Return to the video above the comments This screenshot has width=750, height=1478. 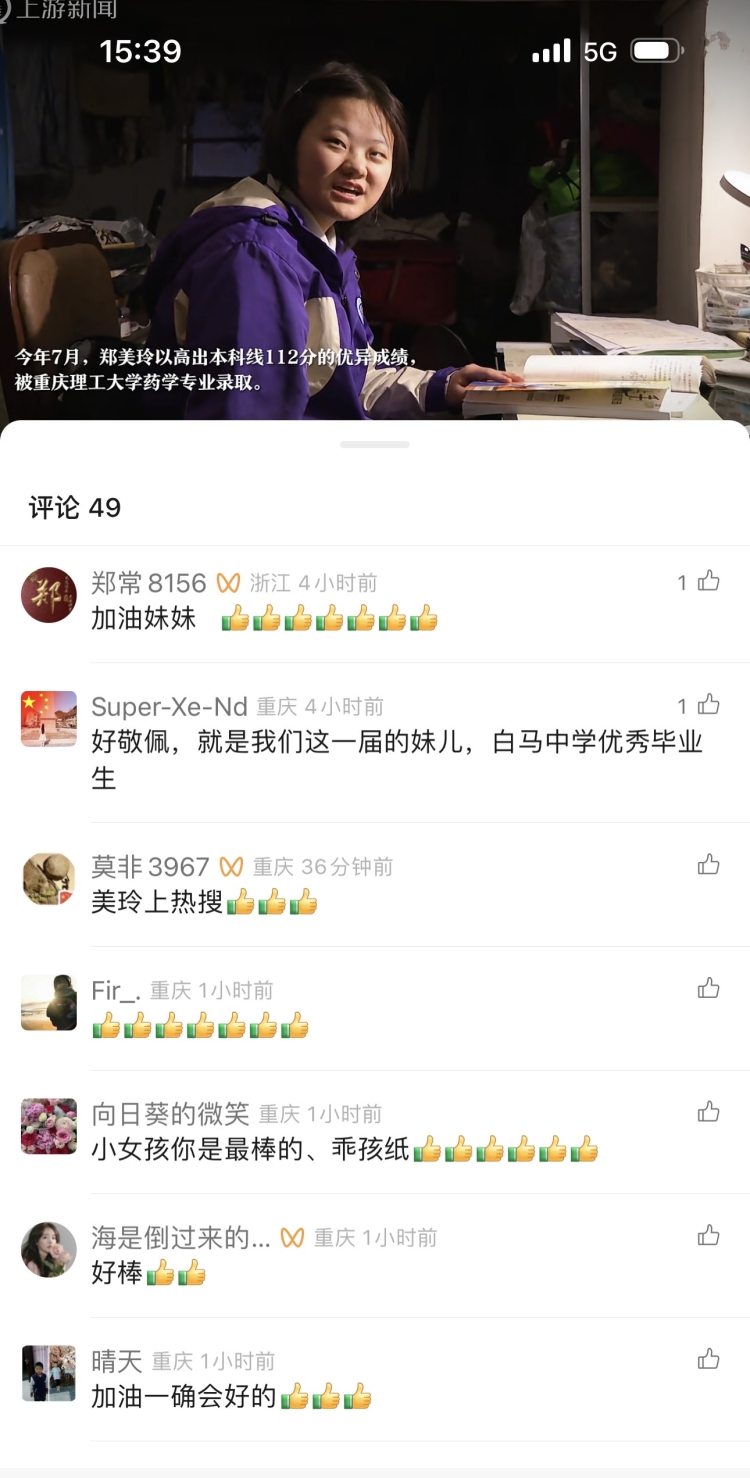tap(375, 210)
